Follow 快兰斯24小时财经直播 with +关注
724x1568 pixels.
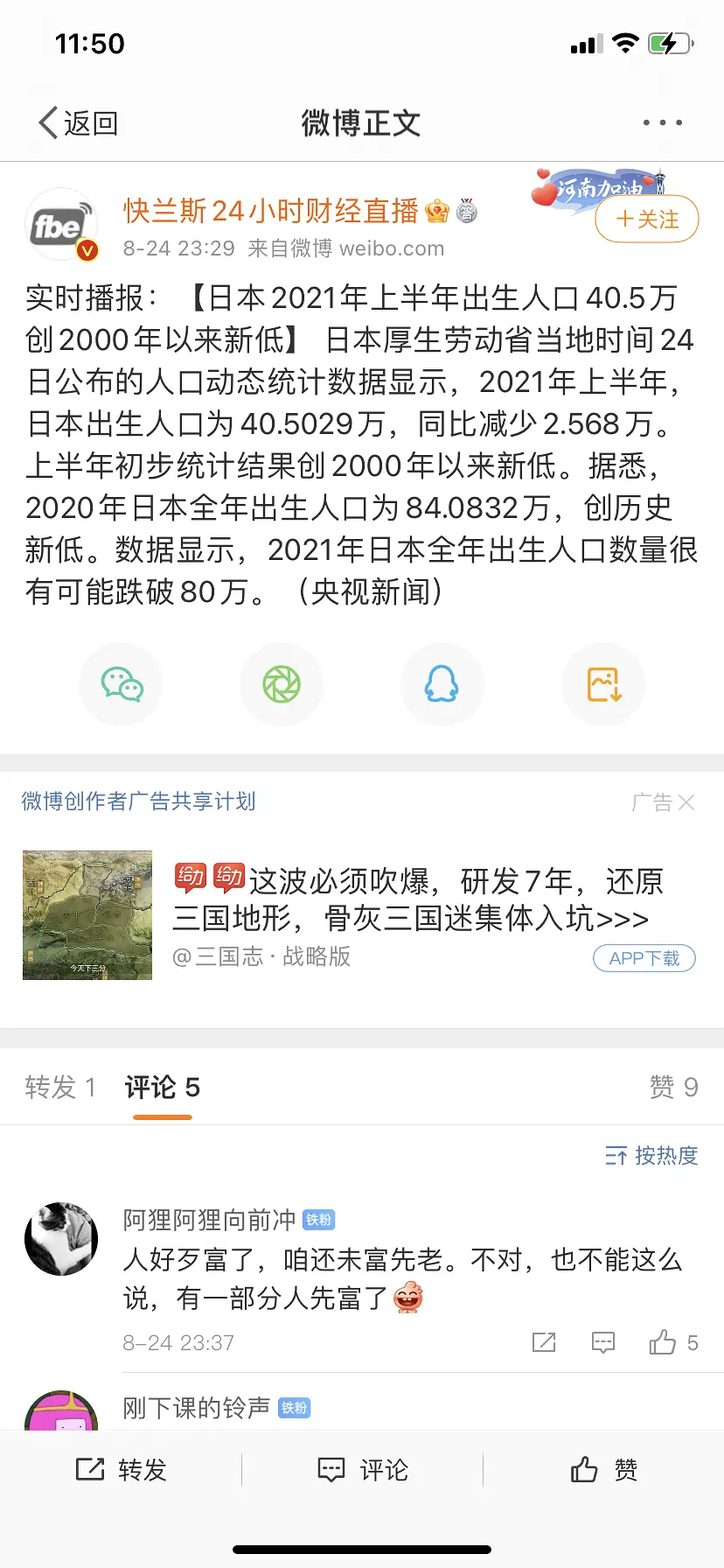click(x=646, y=219)
